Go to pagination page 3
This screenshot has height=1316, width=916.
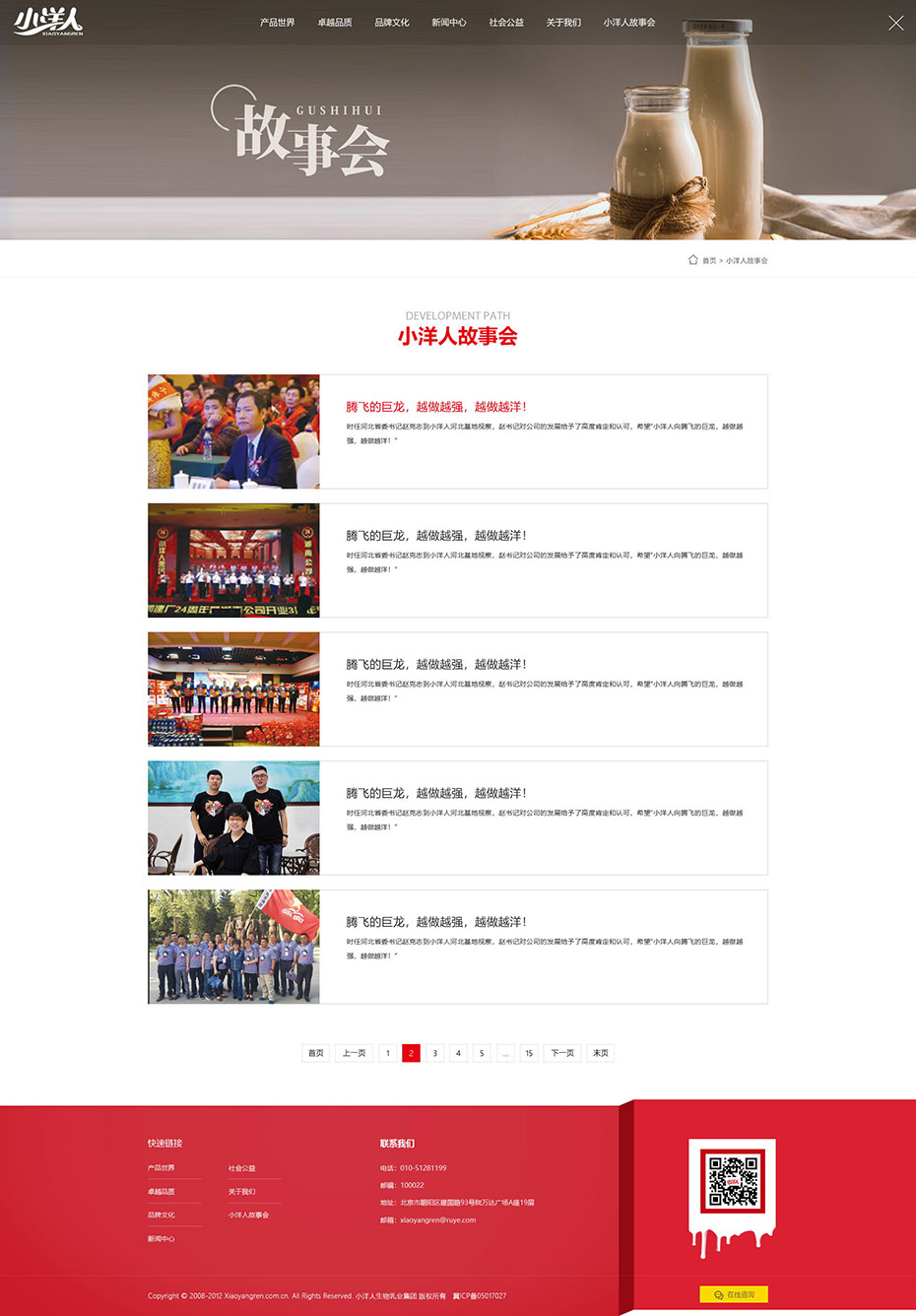[x=434, y=1053]
